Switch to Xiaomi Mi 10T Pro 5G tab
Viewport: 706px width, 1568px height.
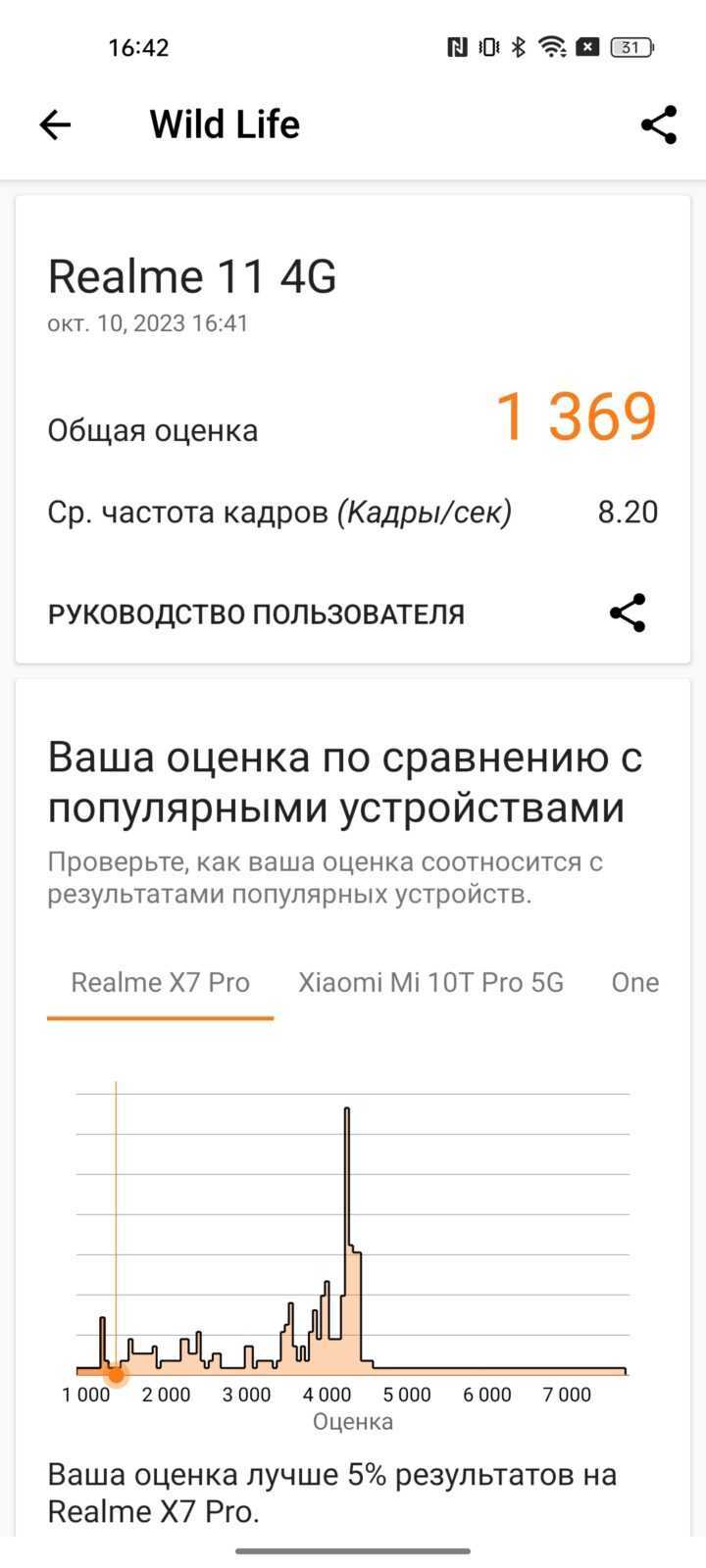(x=431, y=983)
